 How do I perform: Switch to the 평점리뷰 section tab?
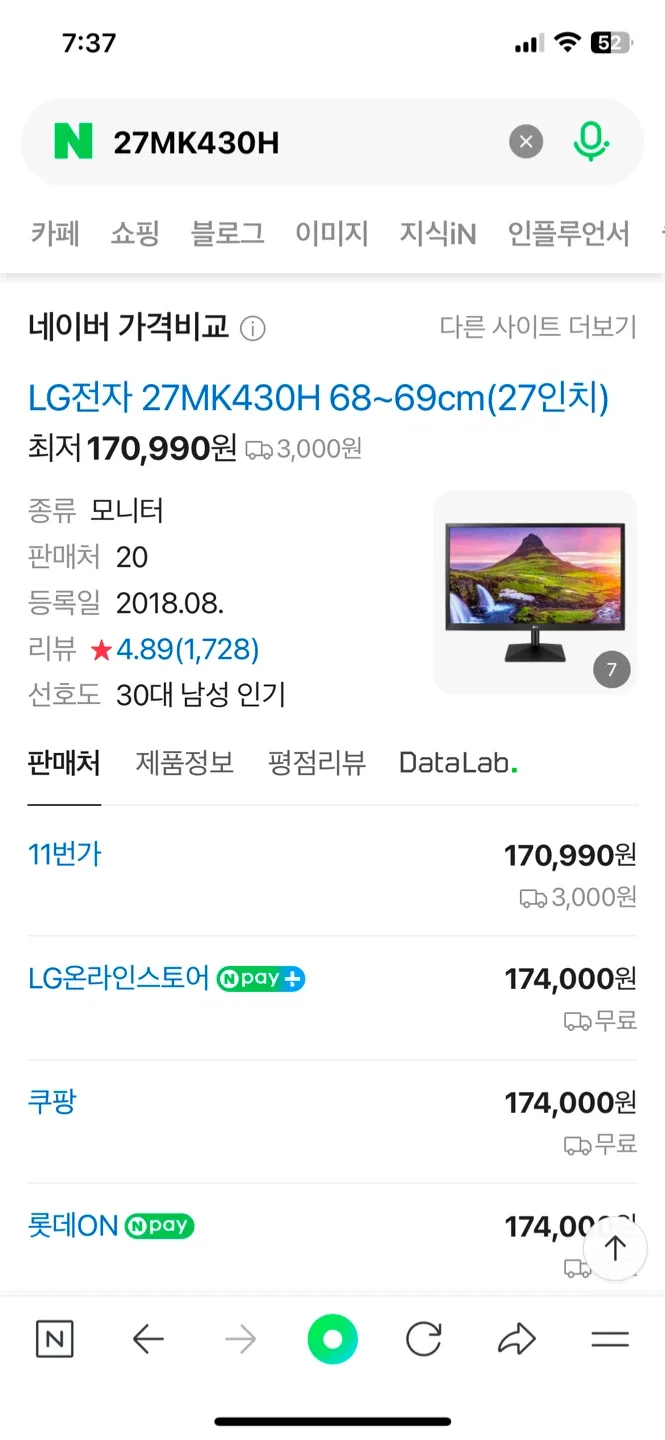(317, 764)
